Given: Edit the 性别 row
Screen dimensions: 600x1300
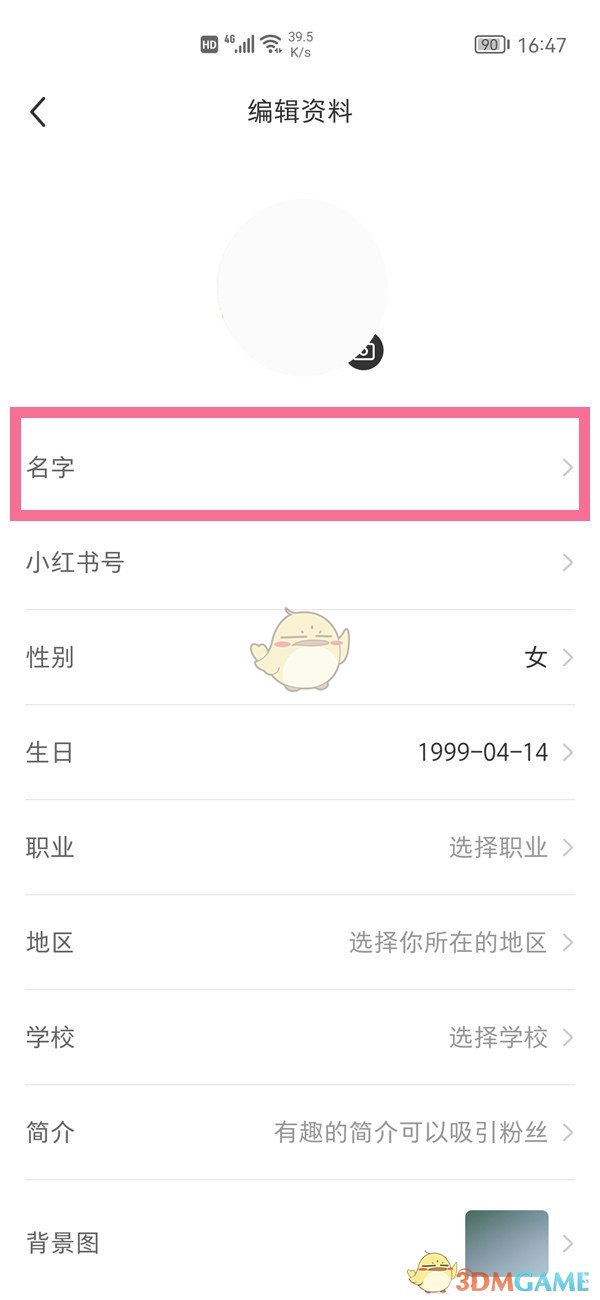Looking at the screenshot, I should [300, 658].
